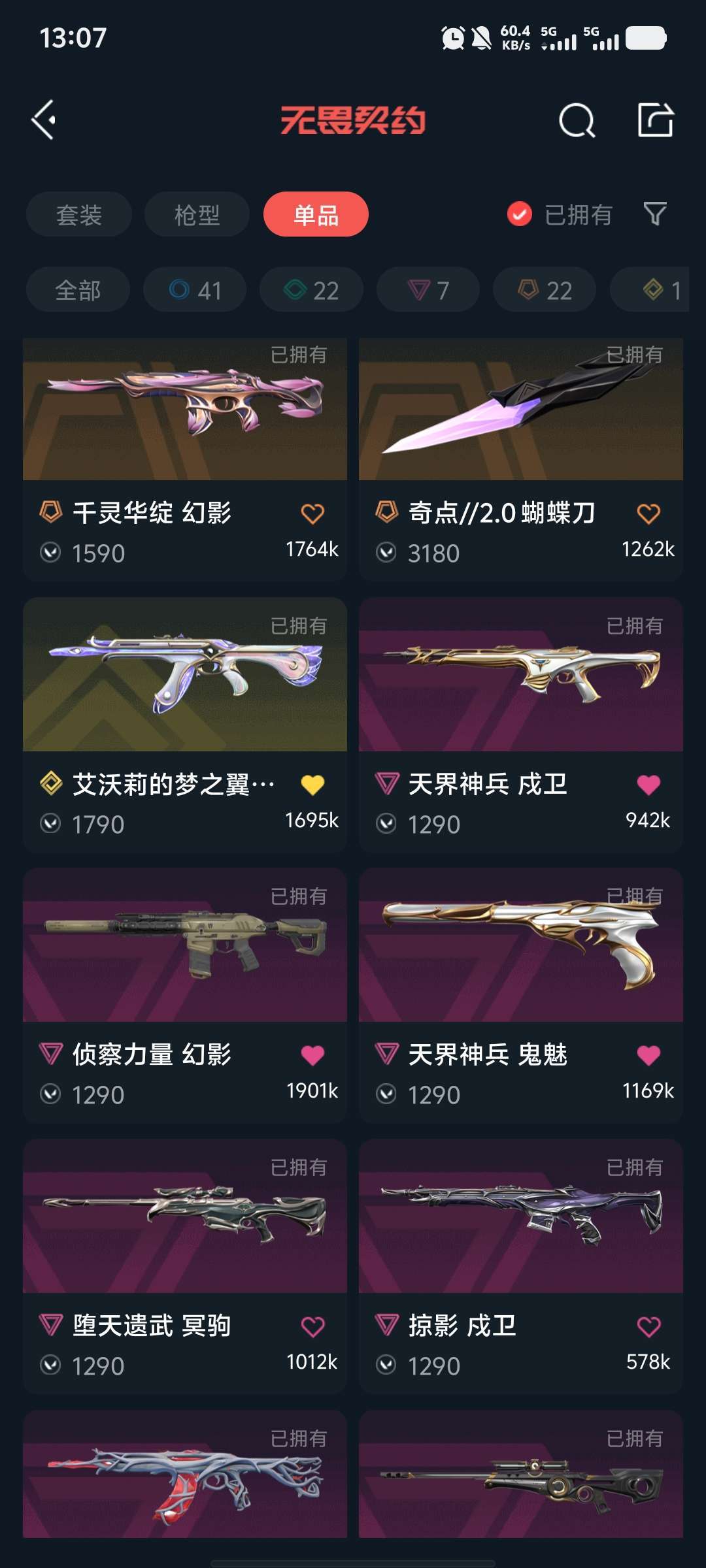Filter by the pink triangle tier 7

pos(428,289)
